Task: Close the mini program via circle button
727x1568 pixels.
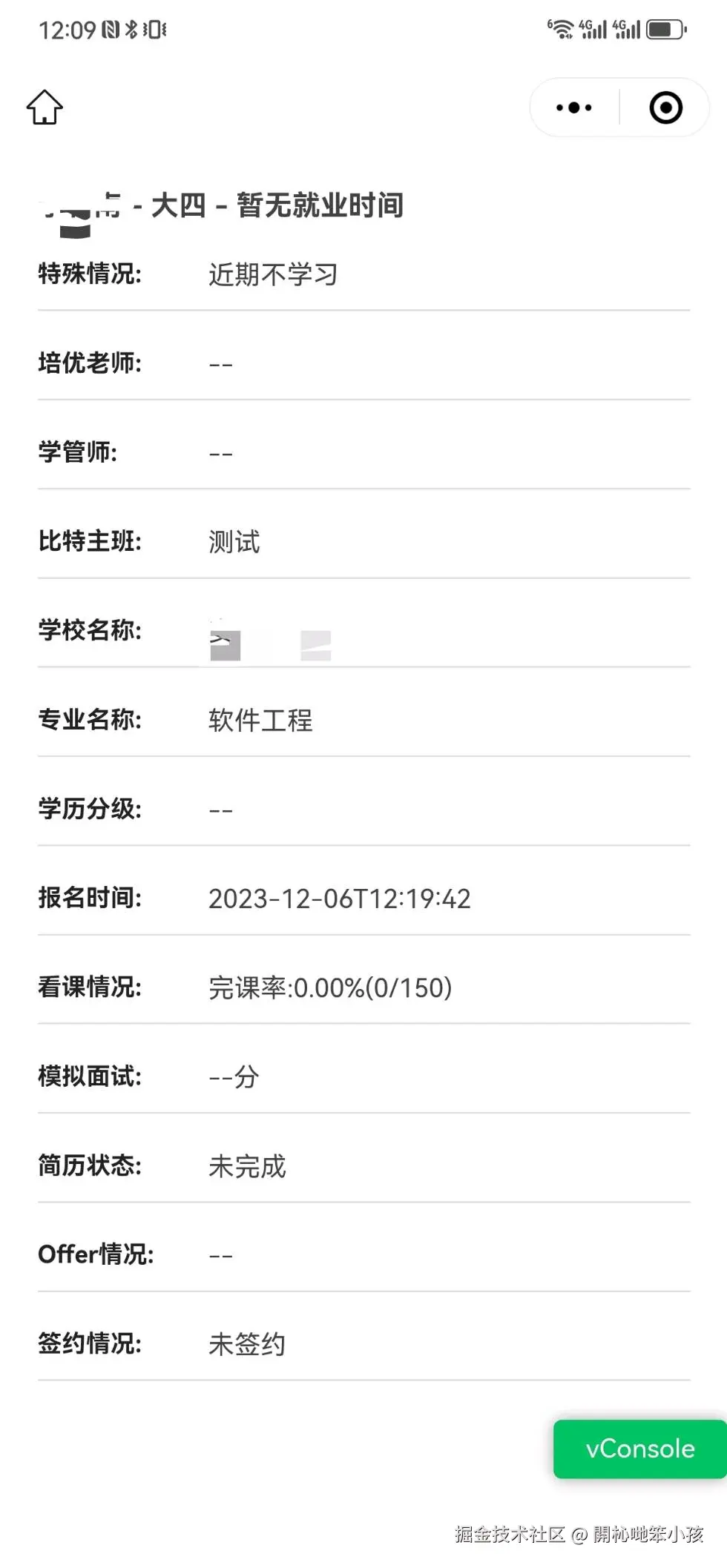Action: click(x=665, y=107)
